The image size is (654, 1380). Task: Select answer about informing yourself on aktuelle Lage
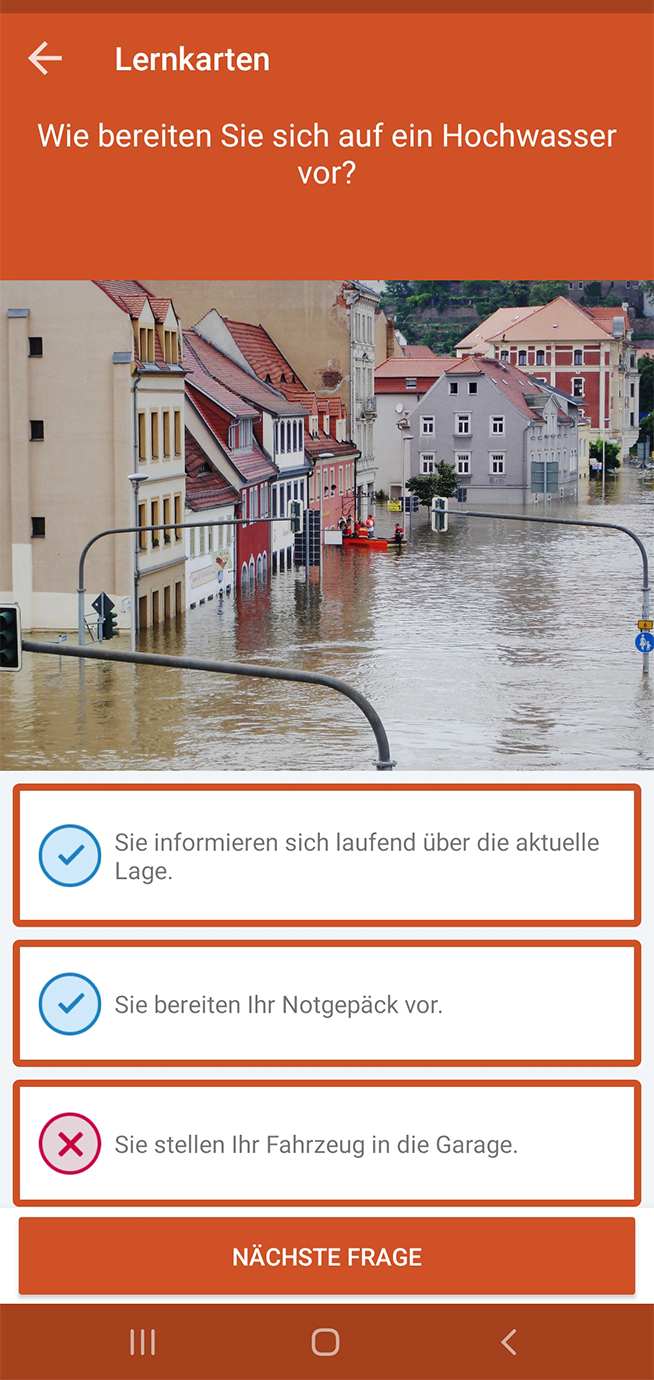(x=326, y=856)
